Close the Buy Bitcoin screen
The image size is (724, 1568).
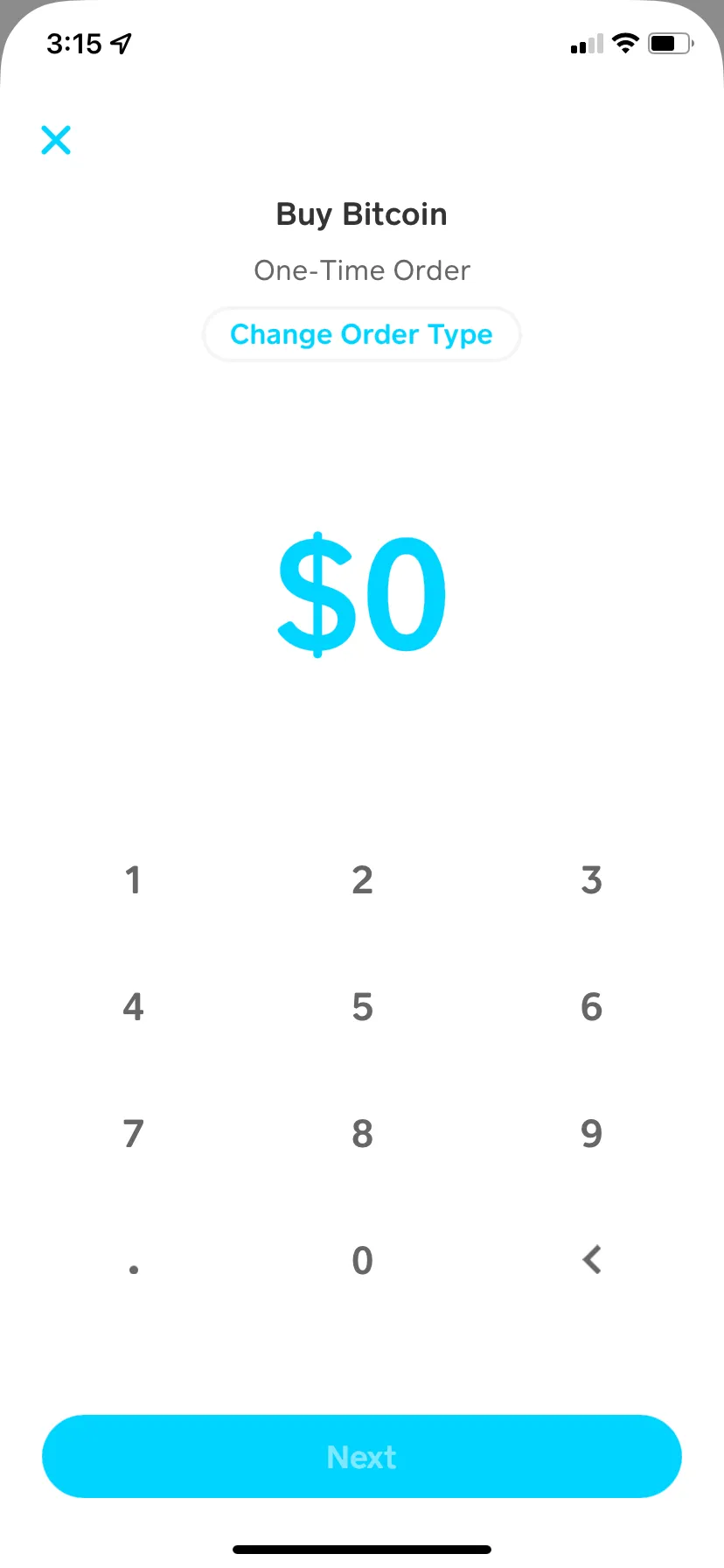(56, 140)
